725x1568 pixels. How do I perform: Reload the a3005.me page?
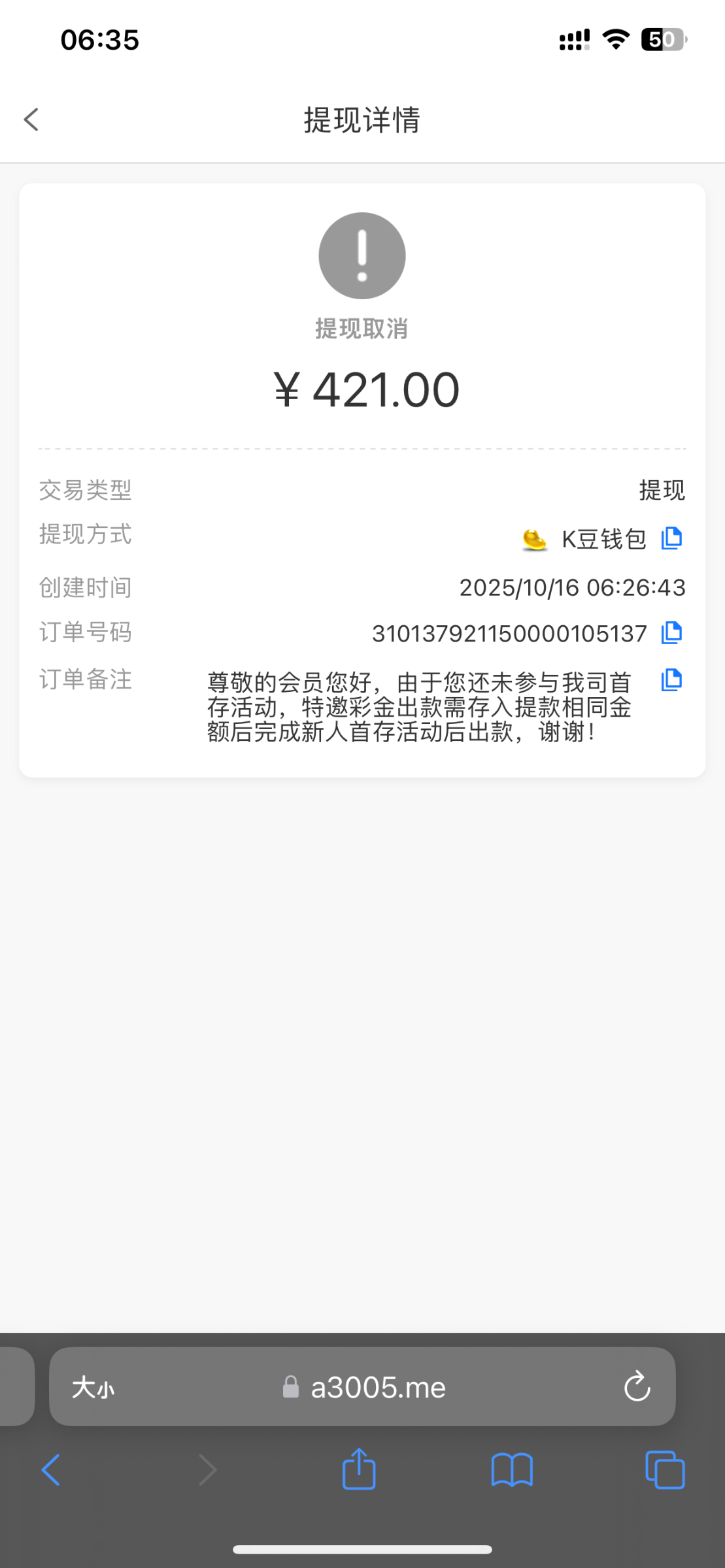click(636, 1387)
